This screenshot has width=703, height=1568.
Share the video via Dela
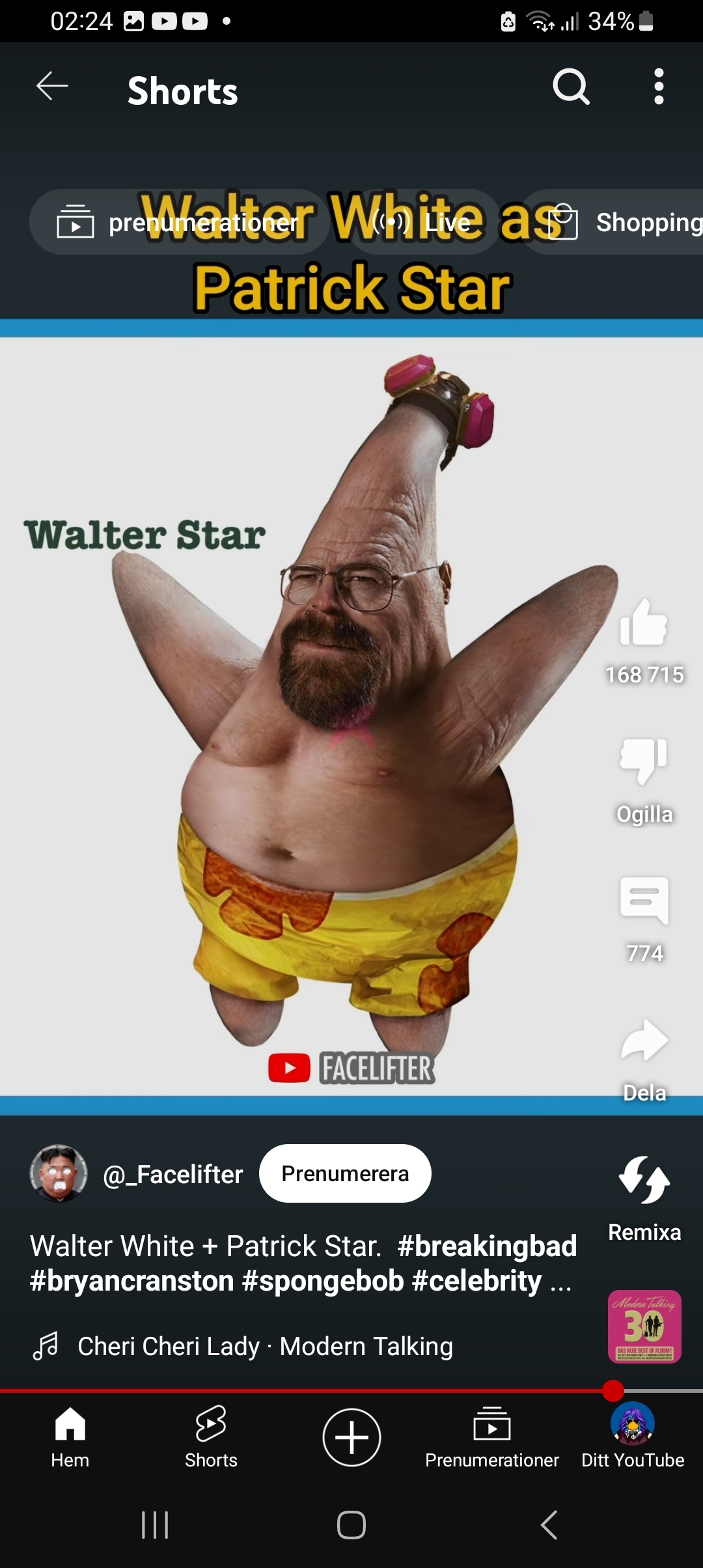(644, 1042)
